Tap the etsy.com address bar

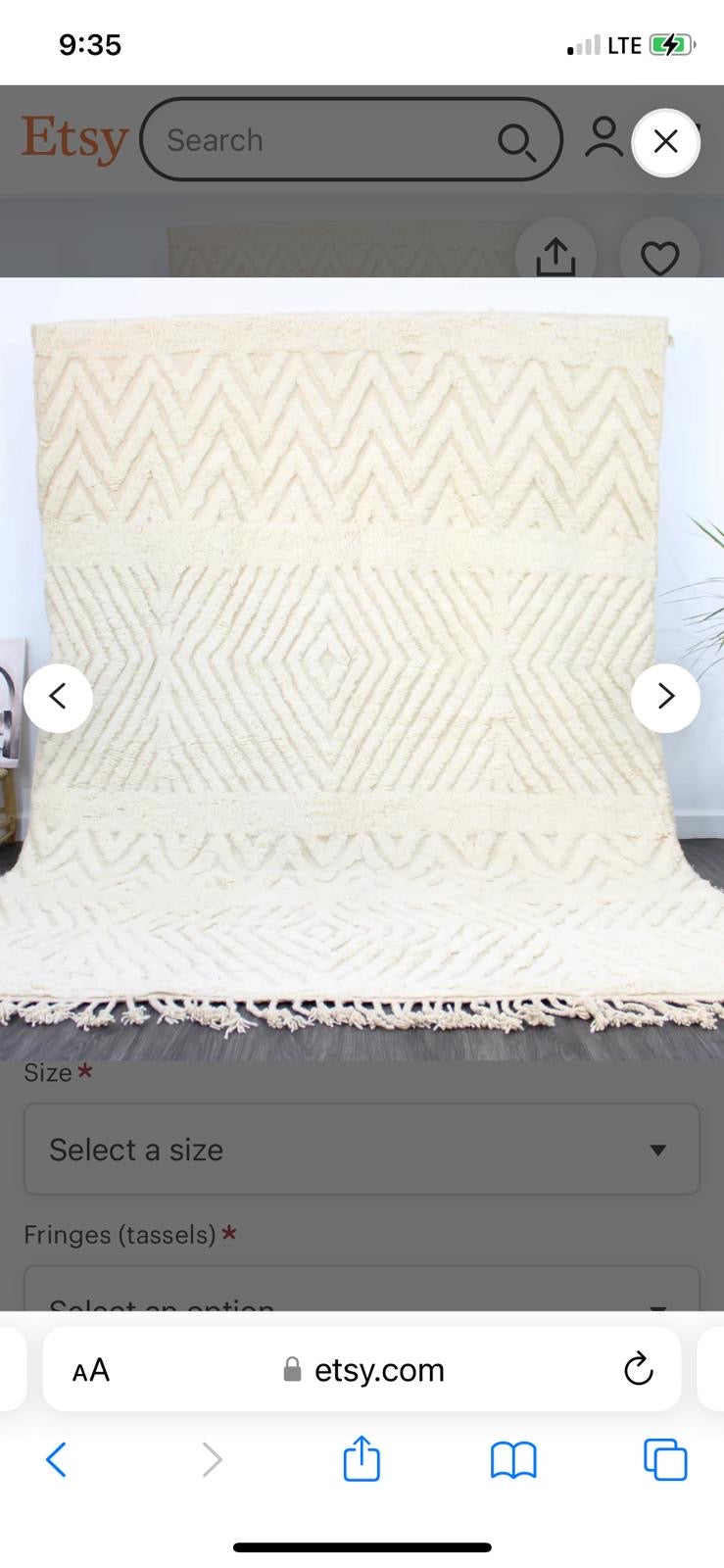(364, 1369)
